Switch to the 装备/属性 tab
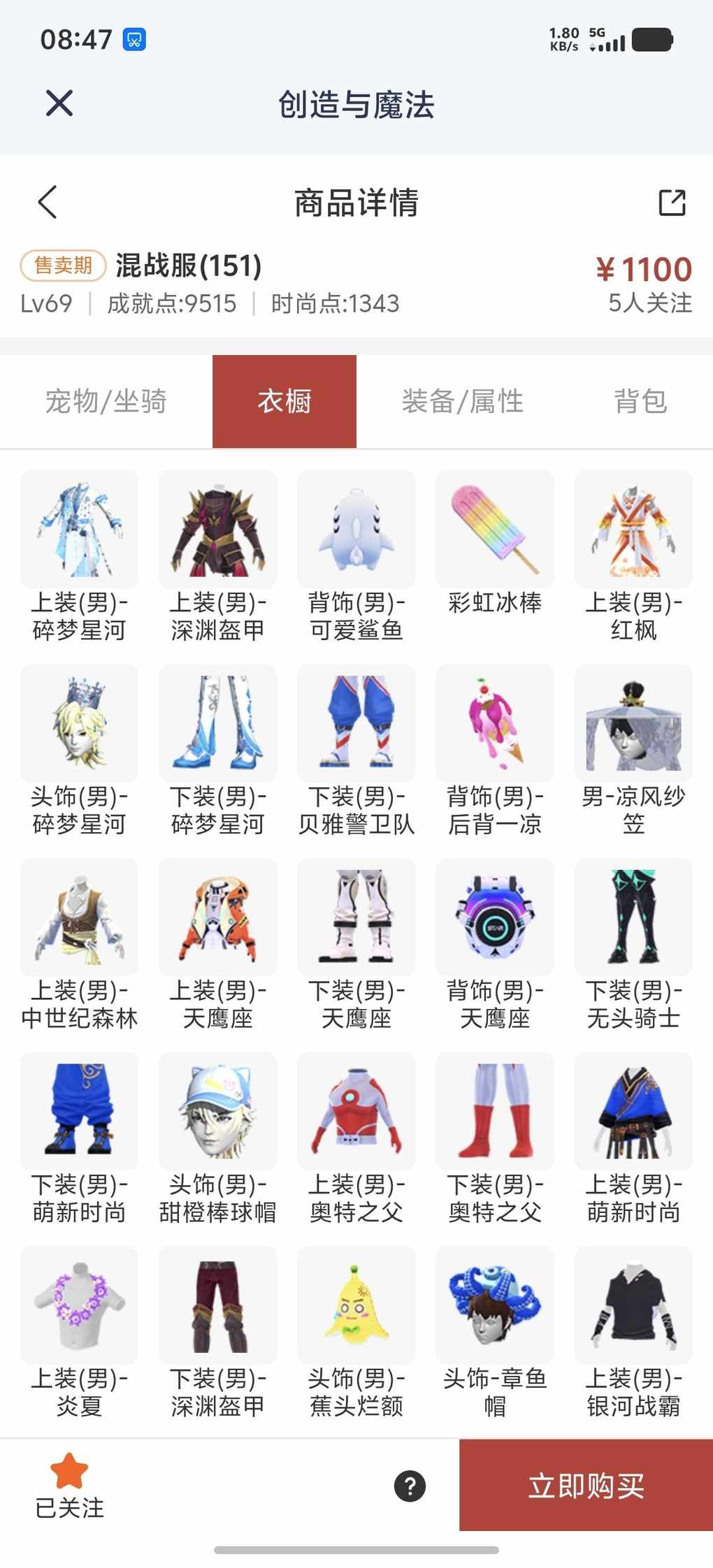This screenshot has width=713, height=1568. coord(462,402)
